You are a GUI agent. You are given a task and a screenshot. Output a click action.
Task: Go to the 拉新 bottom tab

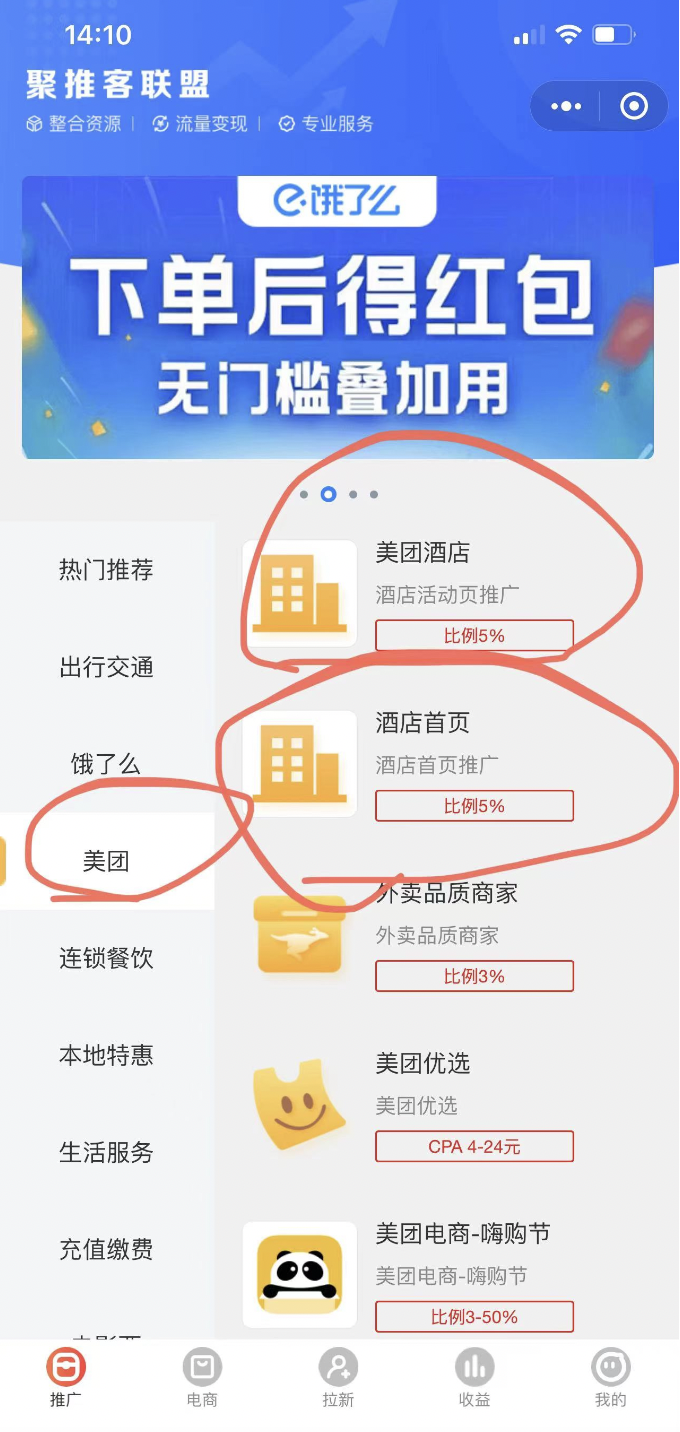click(338, 1378)
